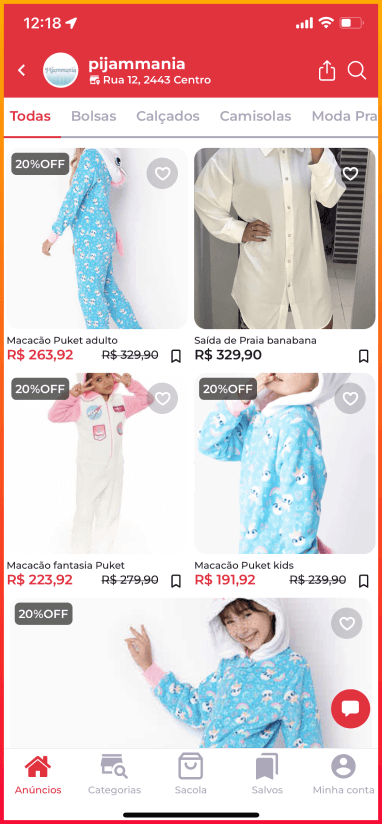382x824 pixels.
Task: Select the Camisolas tab
Action: click(x=255, y=116)
